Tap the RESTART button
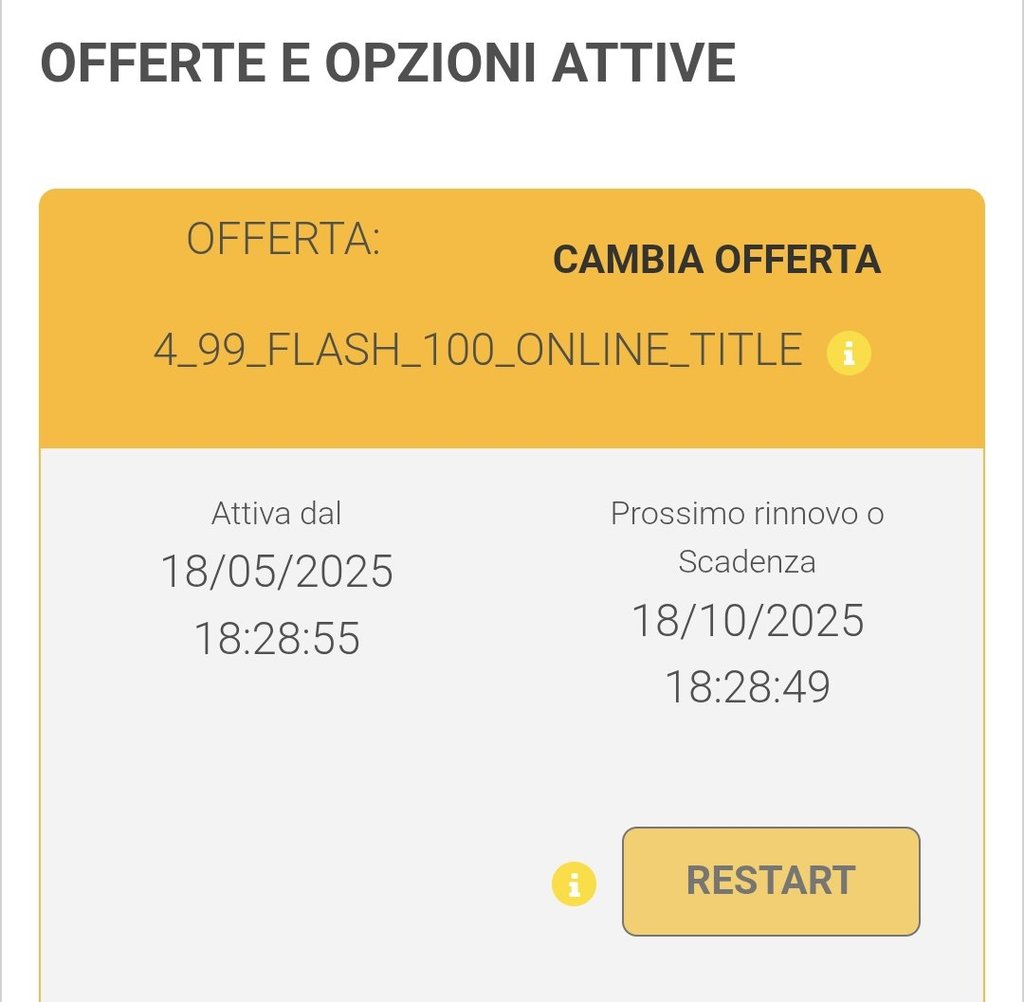 (x=770, y=881)
